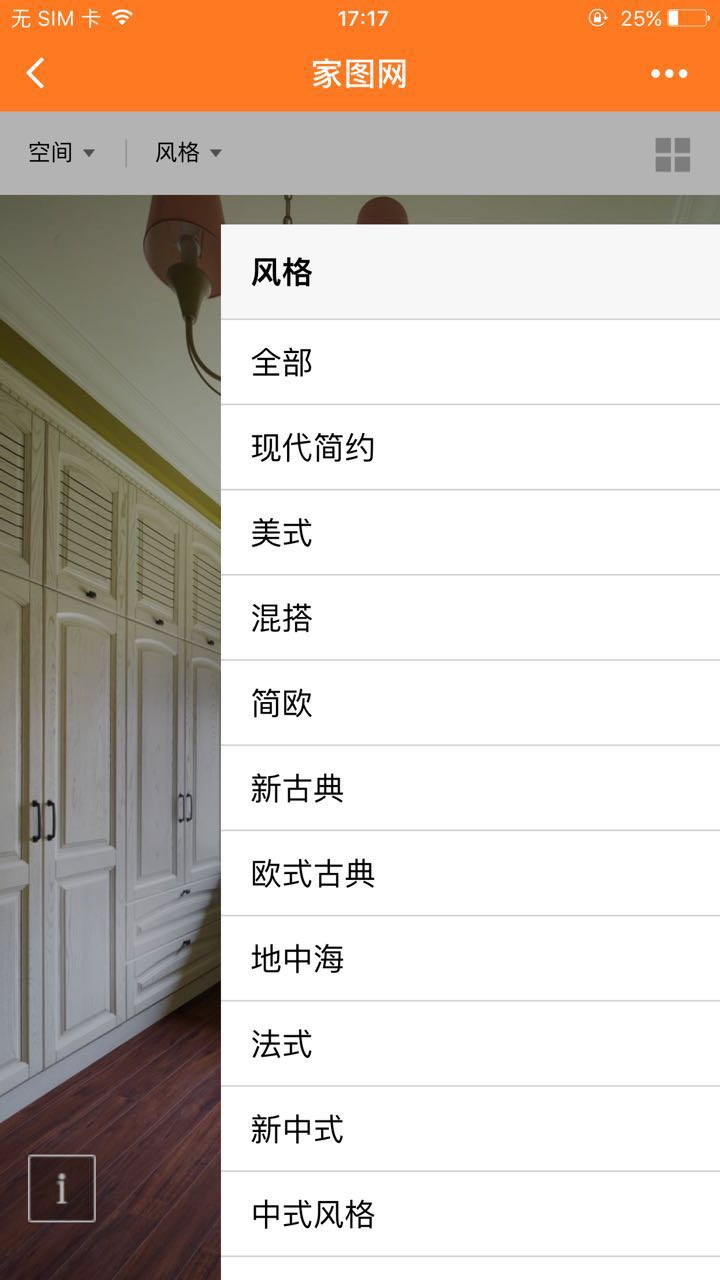Filter photos by 欧式古典

pos(470,873)
